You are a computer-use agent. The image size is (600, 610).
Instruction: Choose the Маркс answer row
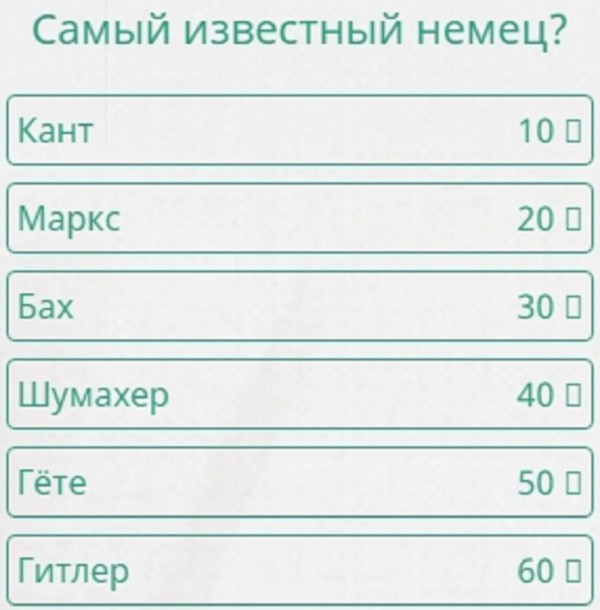[300, 218]
